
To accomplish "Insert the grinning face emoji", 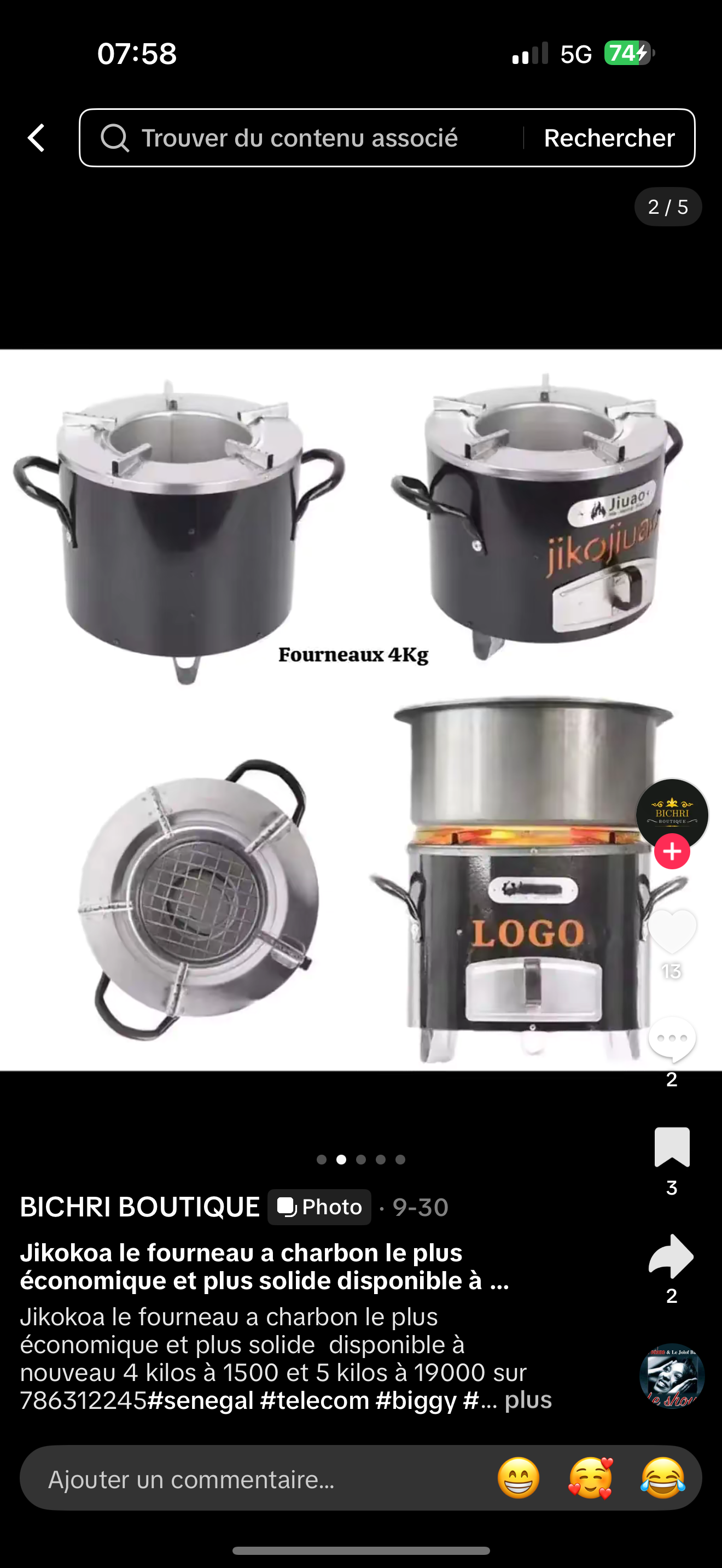I will click(x=518, y=1478).
